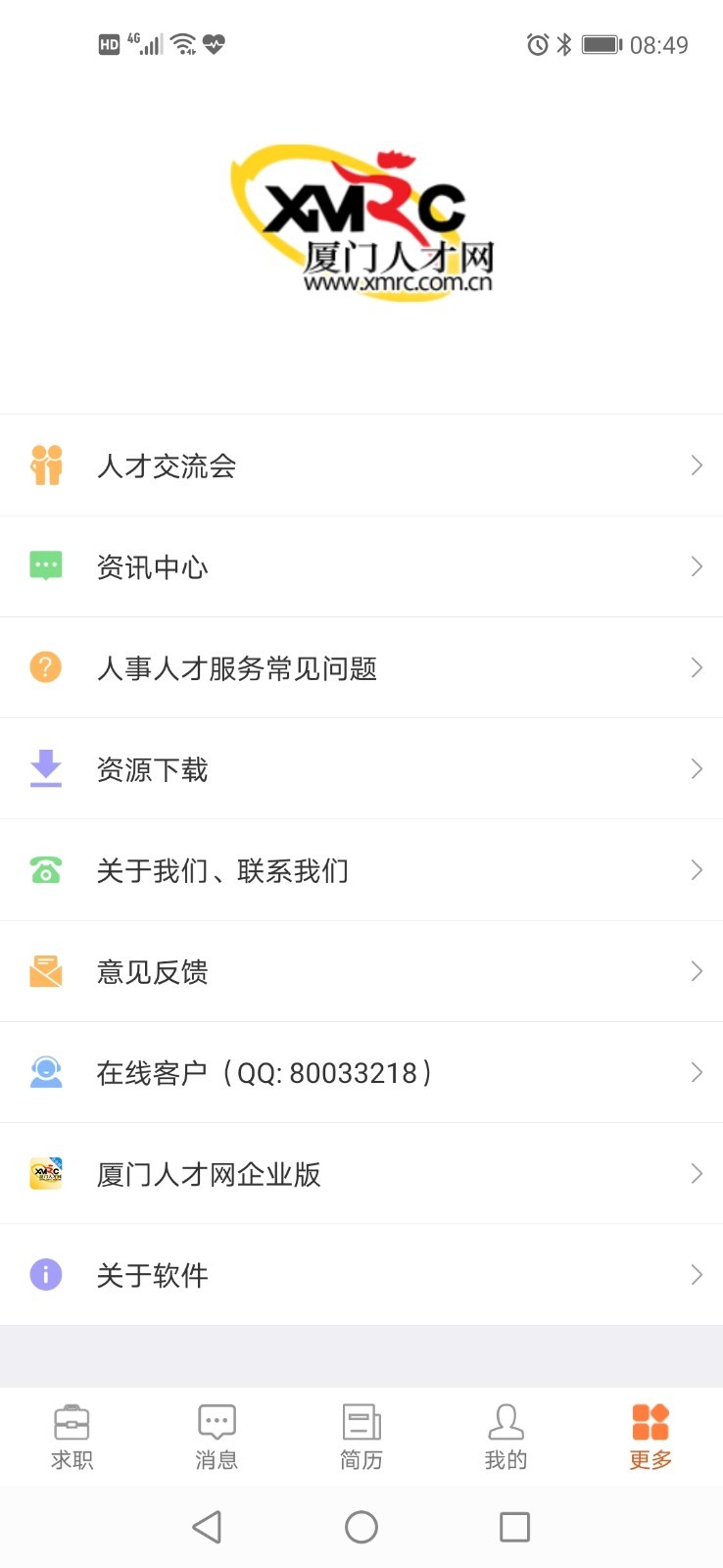This screenshot has height=1568, width=723.
Task: Open 在线客户（QQ: 80033218）
Action: click(263, 1072)
